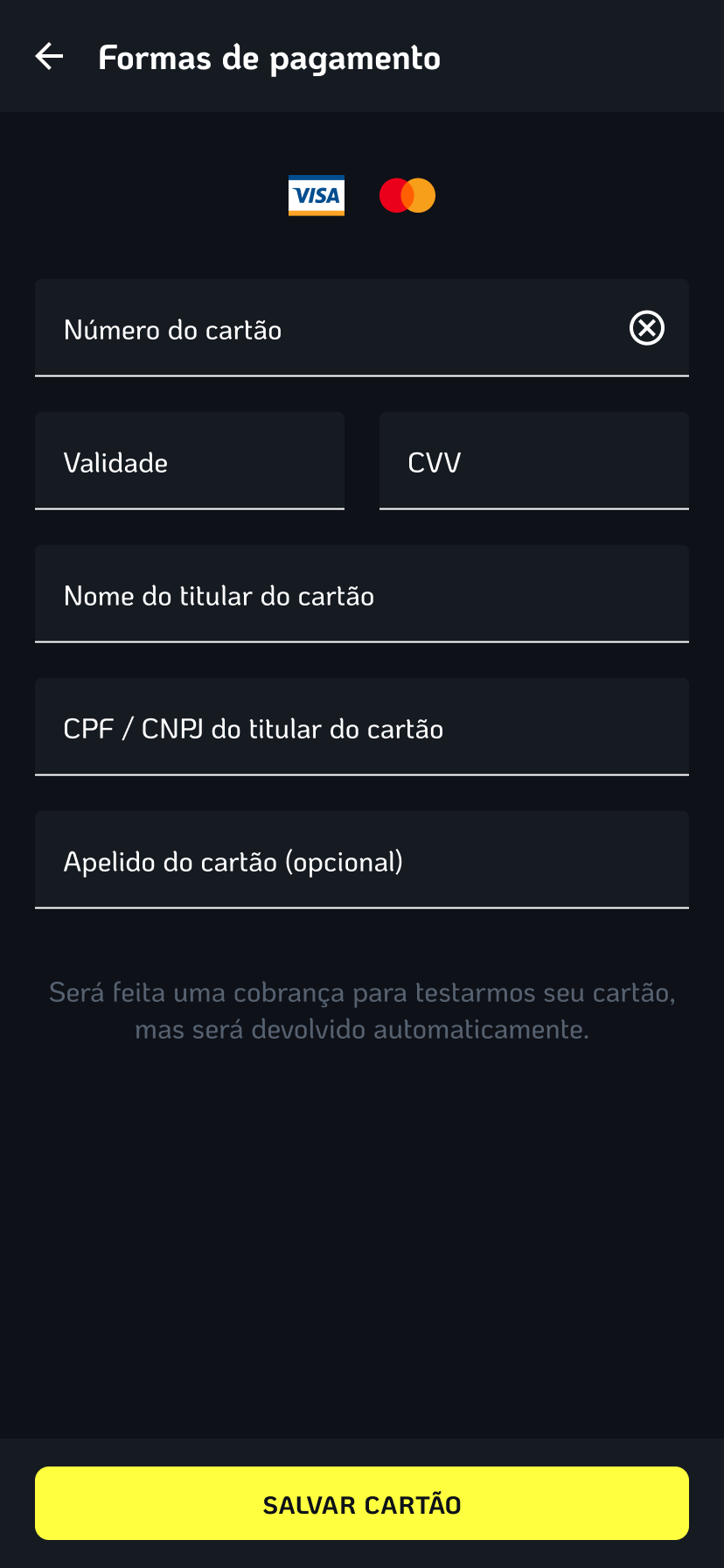This screenshot has width=724, height=1568.
Task: Focus the Nome do titular do cartão field
Action: click(x=361, y=594)
